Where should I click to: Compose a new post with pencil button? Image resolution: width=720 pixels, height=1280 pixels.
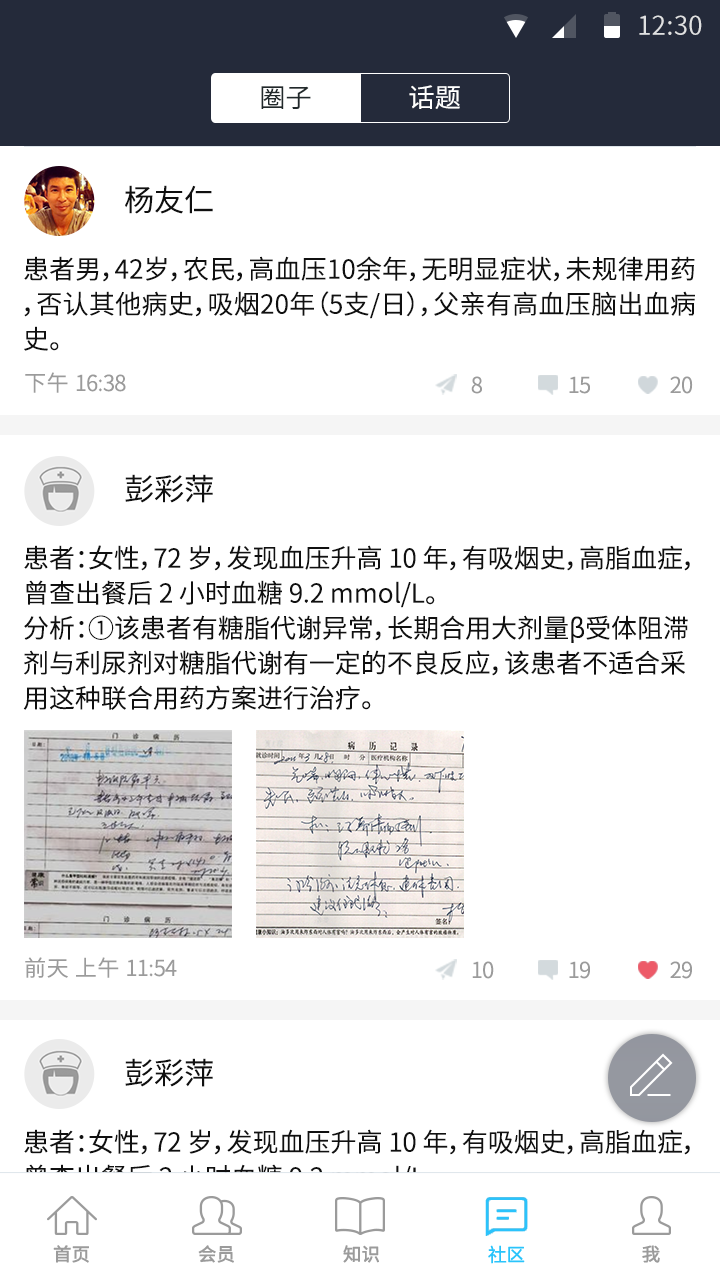click(651, 1077)
